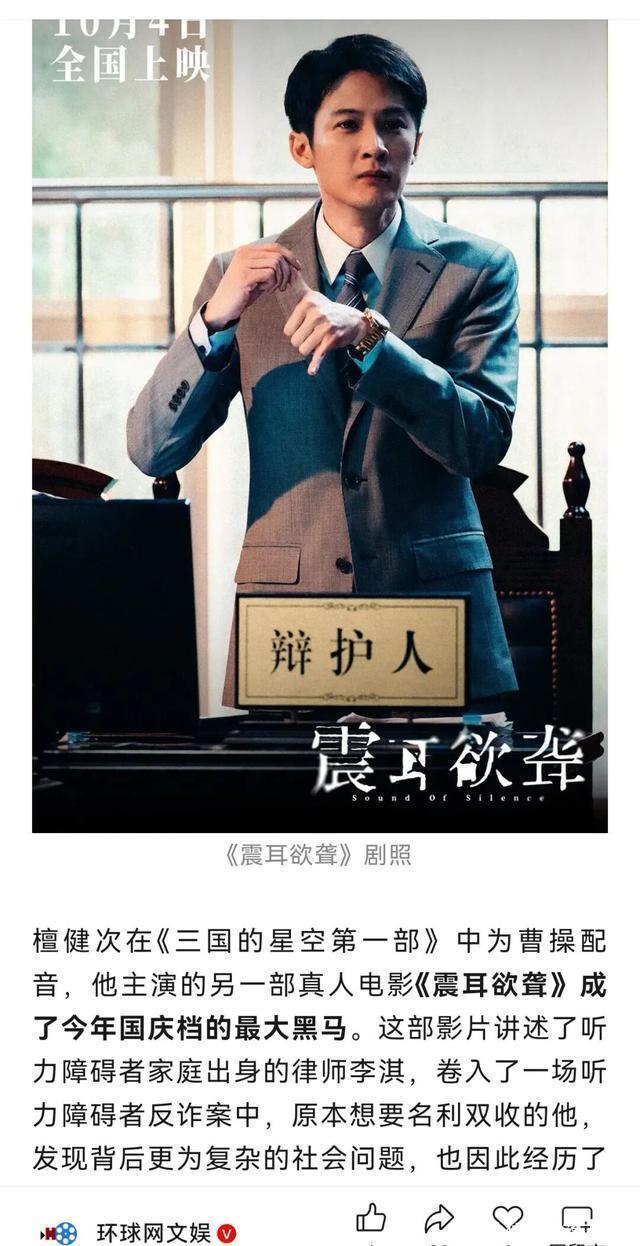Viewport: 640px width, 1246px height.
Task: Favorite the article with the heart icon
Action: (508, 1217)
